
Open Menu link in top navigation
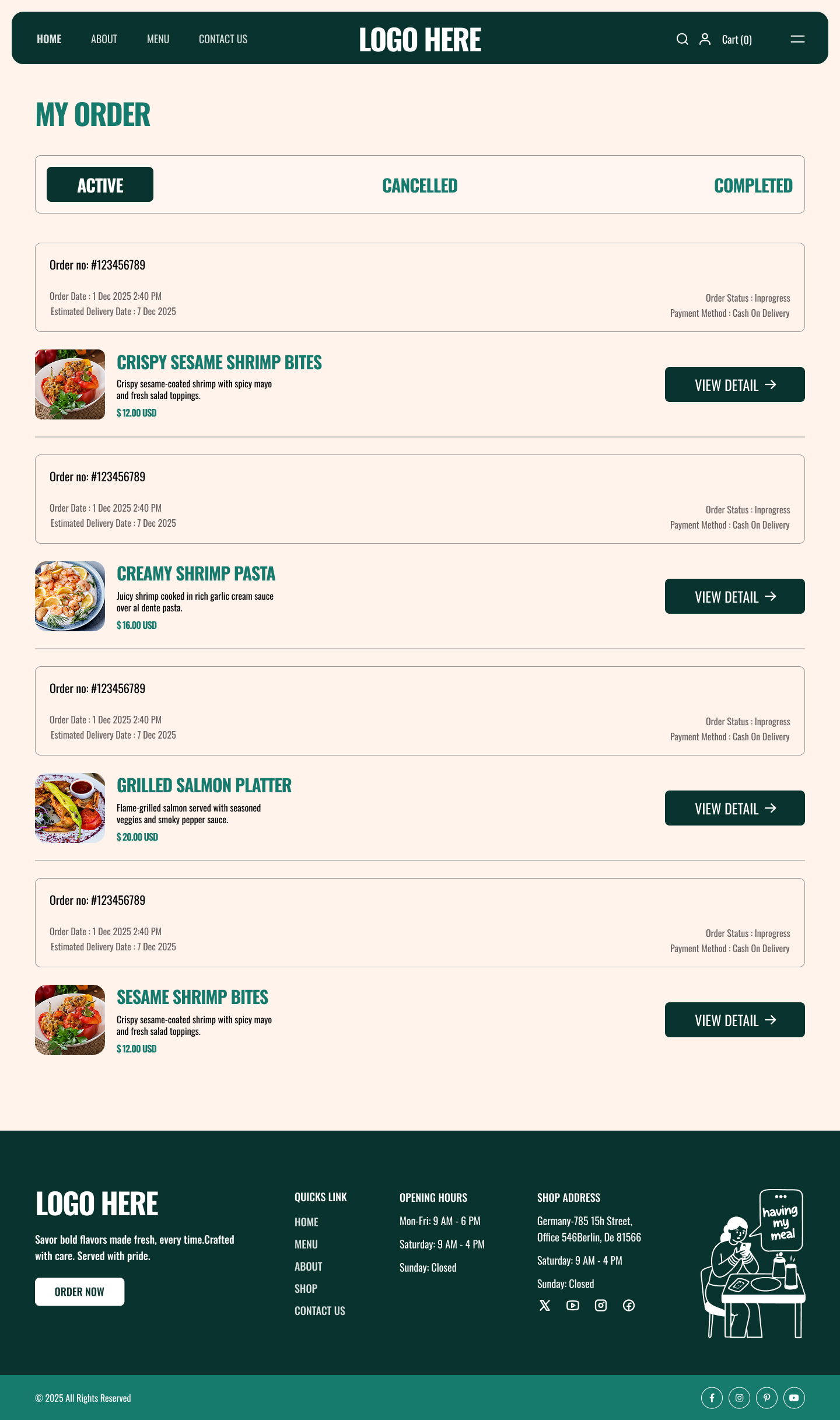click(x=158, y=39)
